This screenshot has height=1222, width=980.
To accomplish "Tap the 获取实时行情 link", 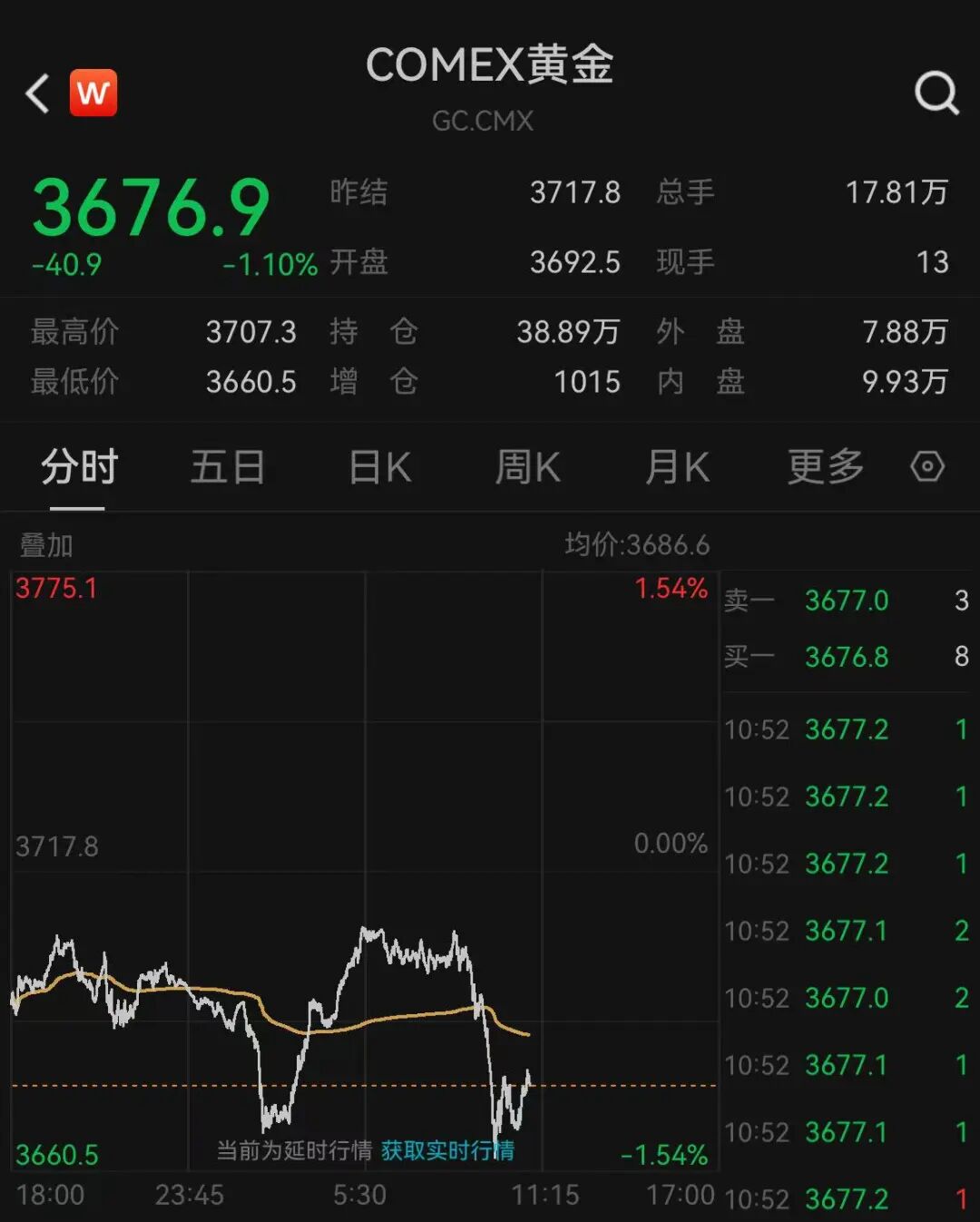I will [447, 1150].
